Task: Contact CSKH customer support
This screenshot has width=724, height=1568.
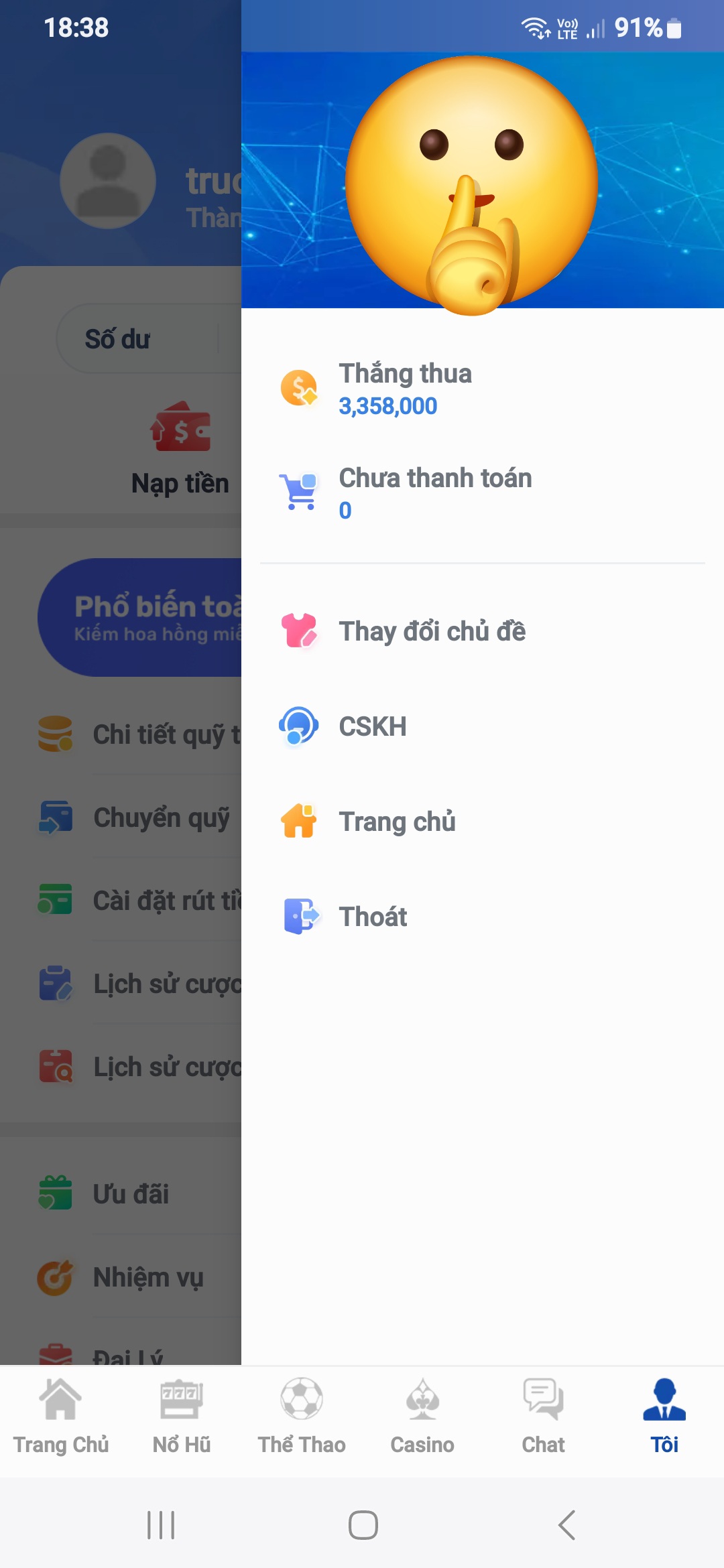Action: coord(483,726)
